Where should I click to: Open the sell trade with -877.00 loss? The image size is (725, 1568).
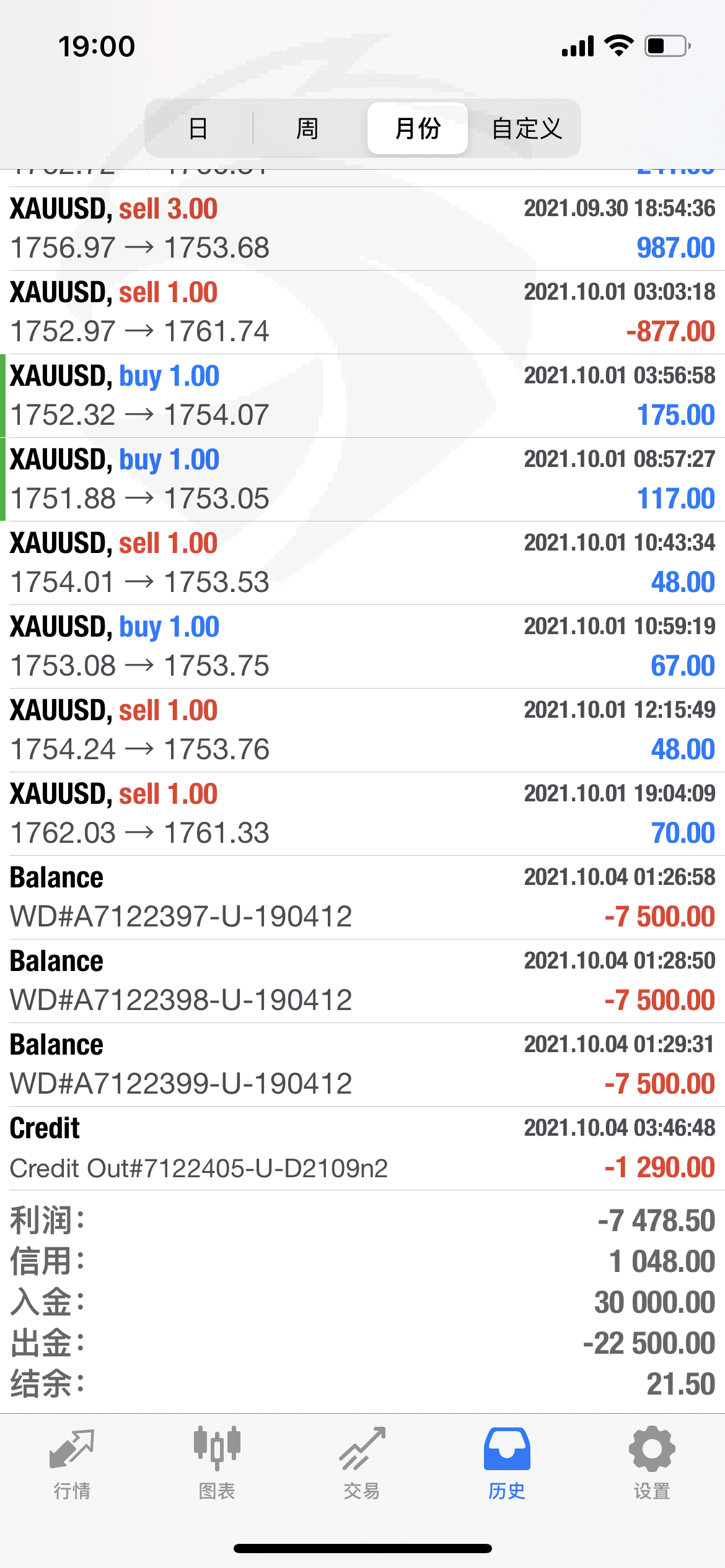(x=362, y=312)
